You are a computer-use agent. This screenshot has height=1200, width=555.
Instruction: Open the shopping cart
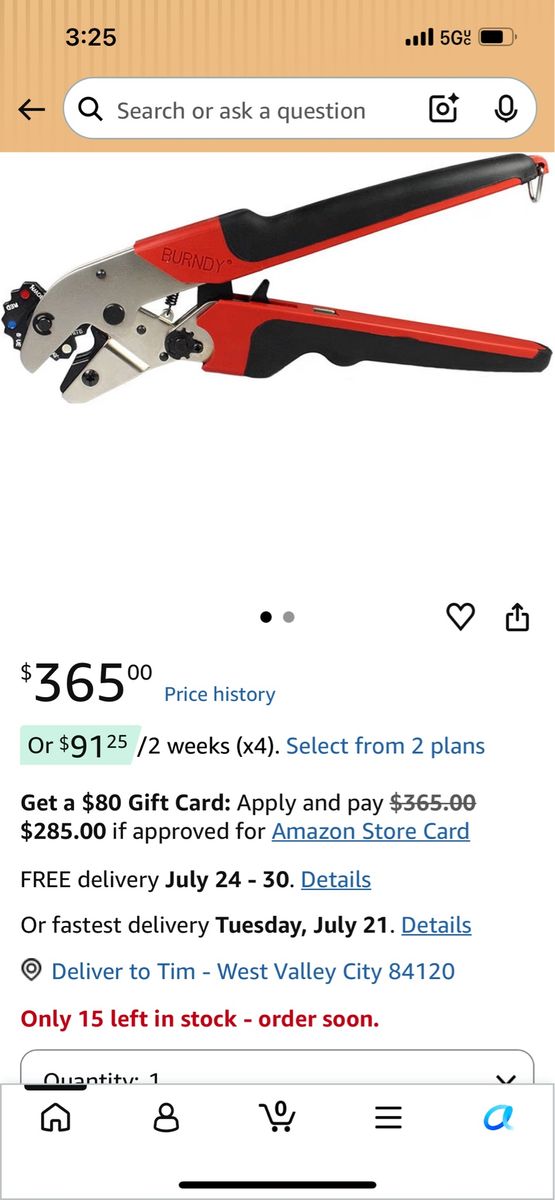point(277,1116)
